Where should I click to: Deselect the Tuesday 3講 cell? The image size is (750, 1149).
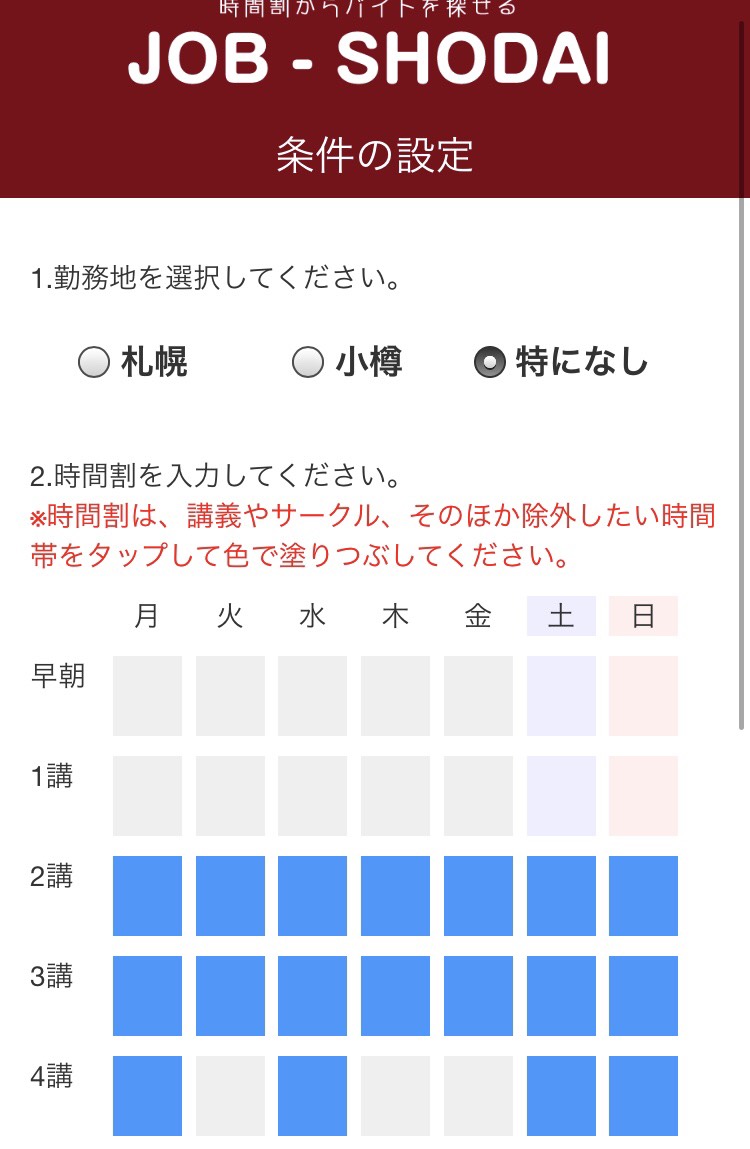[x=230, y=996]
